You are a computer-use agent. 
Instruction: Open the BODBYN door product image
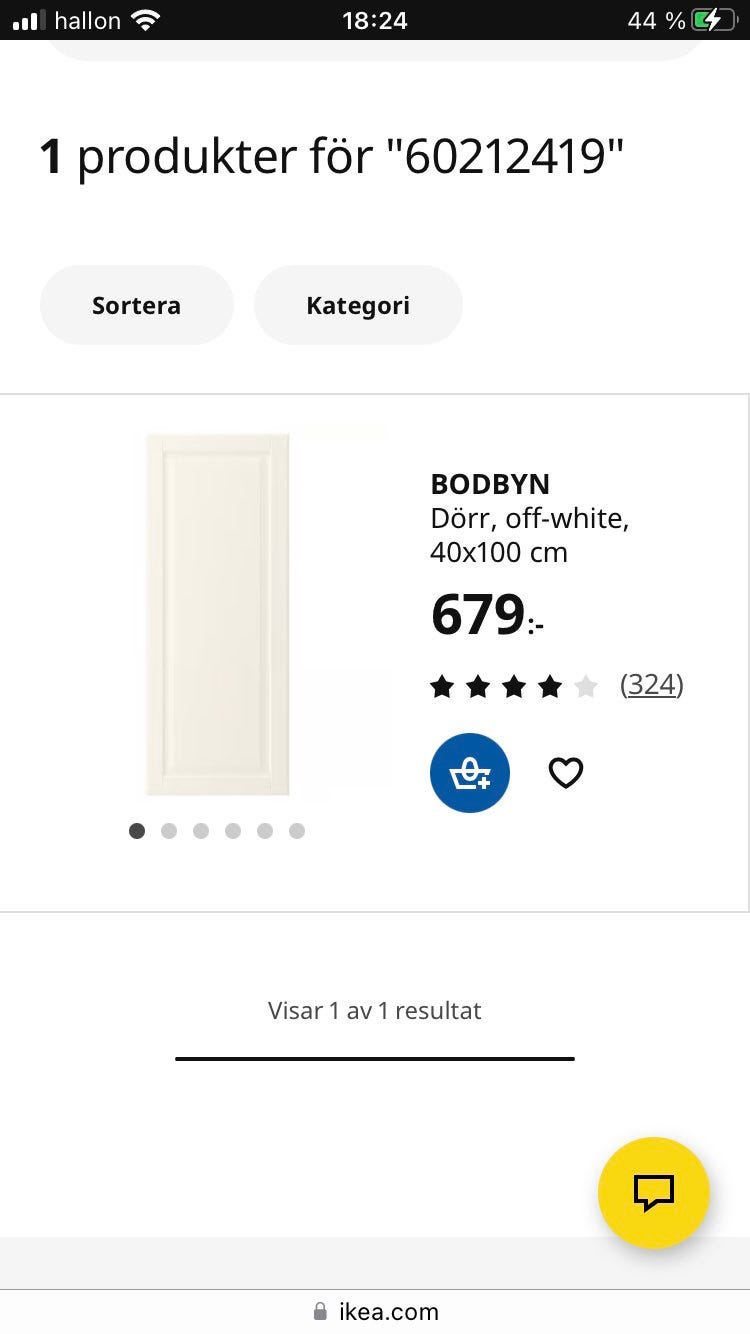tap(217, 614)
